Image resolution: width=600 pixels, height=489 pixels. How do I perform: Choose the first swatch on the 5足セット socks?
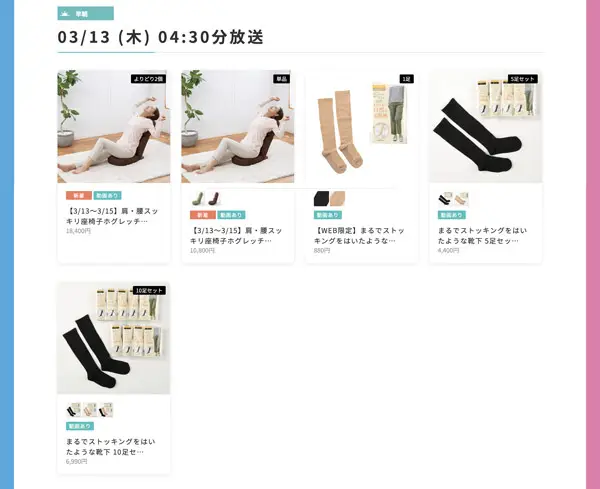445,199
